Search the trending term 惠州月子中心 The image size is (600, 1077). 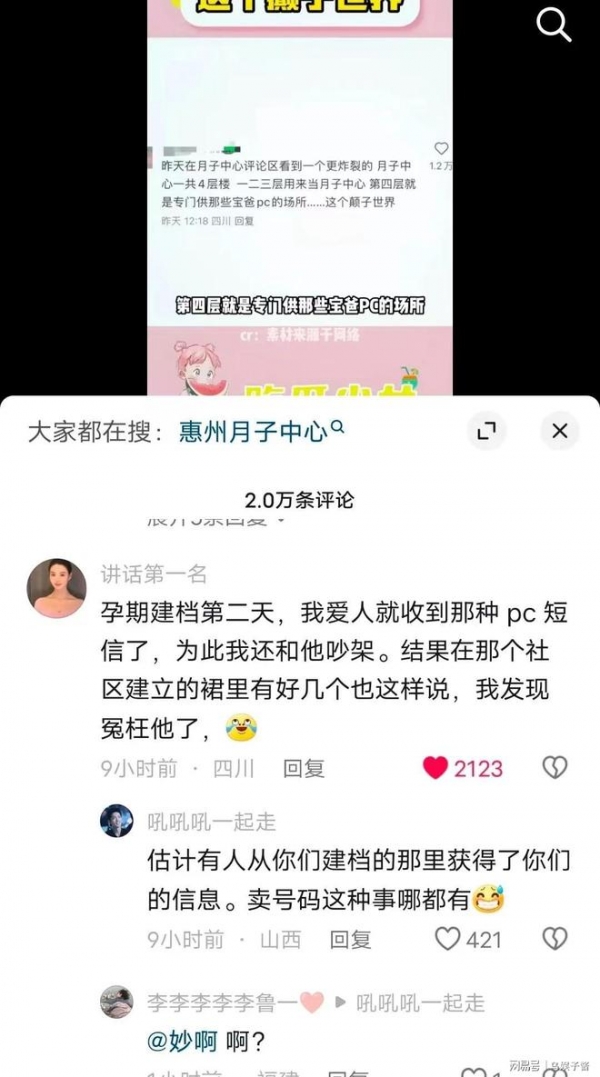tap(255, 432)
